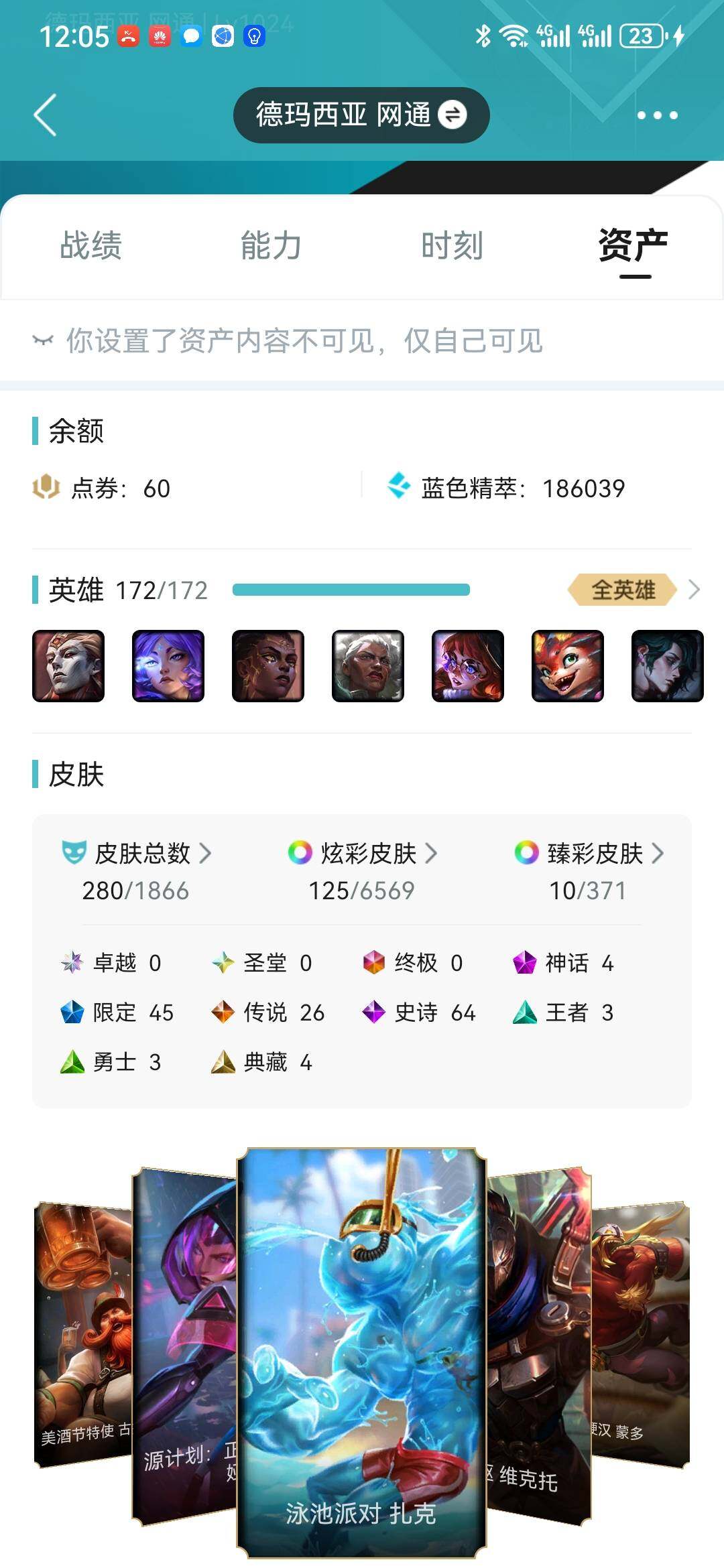This screenshot has height=1568, width=724.
Task: View the 美酒节特使 skin card
Action: click(x=83, y=1333)
